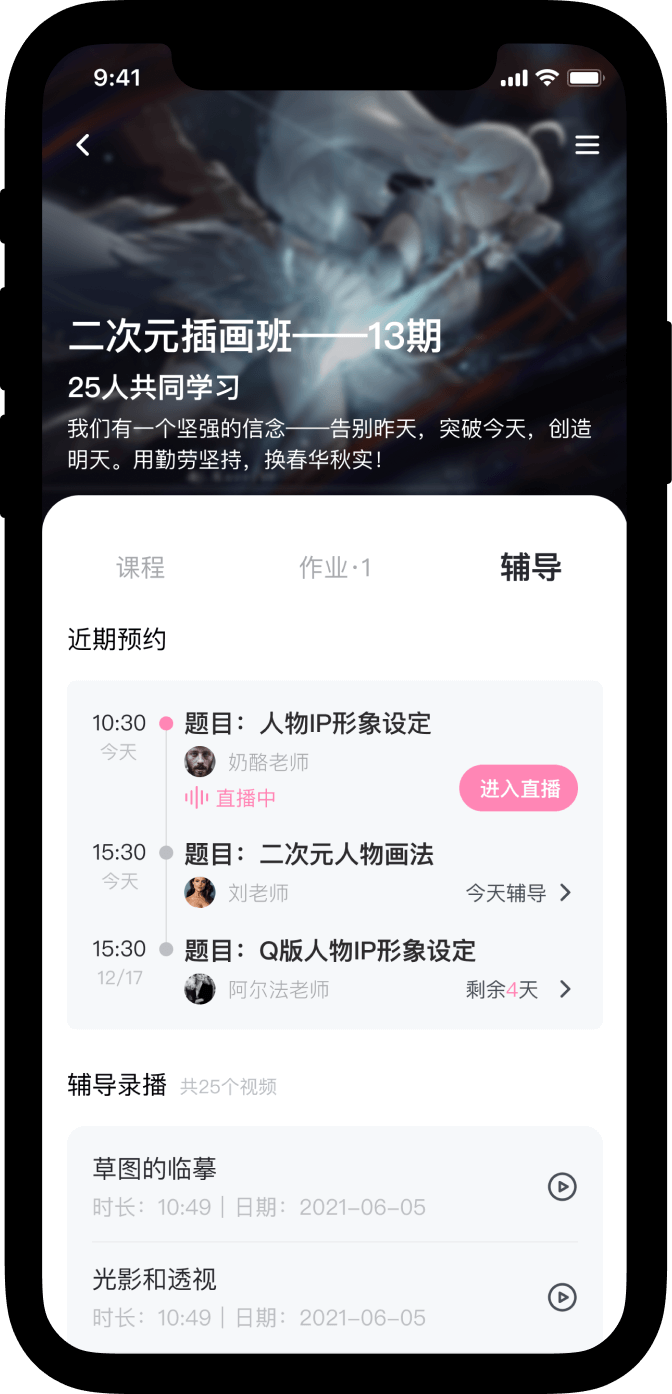Screen dimensions: 672x1394
Task: Open the hamburger menu icon
Action: [x=587, y=145]
